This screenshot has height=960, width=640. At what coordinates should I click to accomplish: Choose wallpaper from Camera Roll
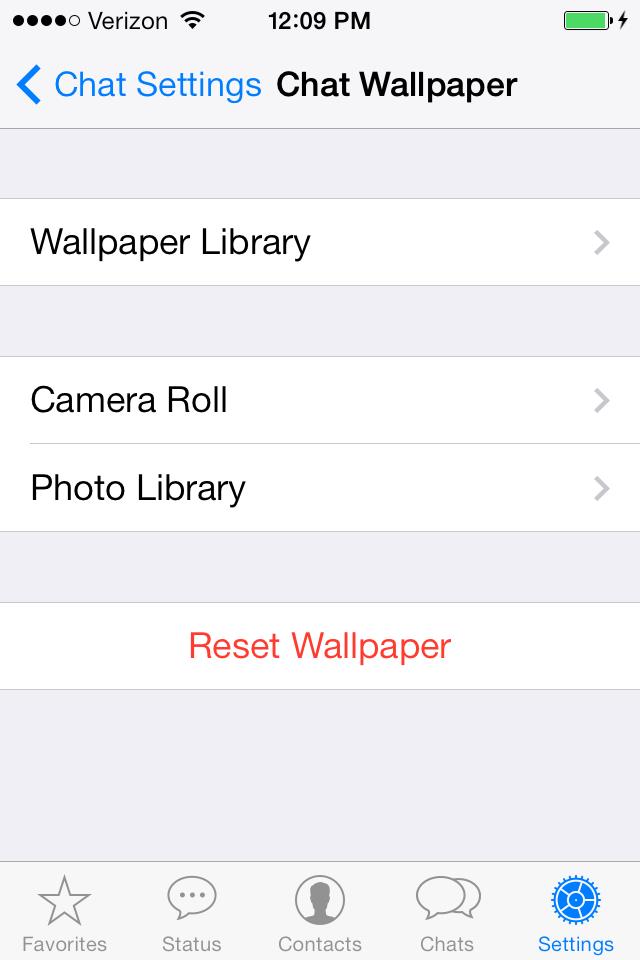click(320, 401)
